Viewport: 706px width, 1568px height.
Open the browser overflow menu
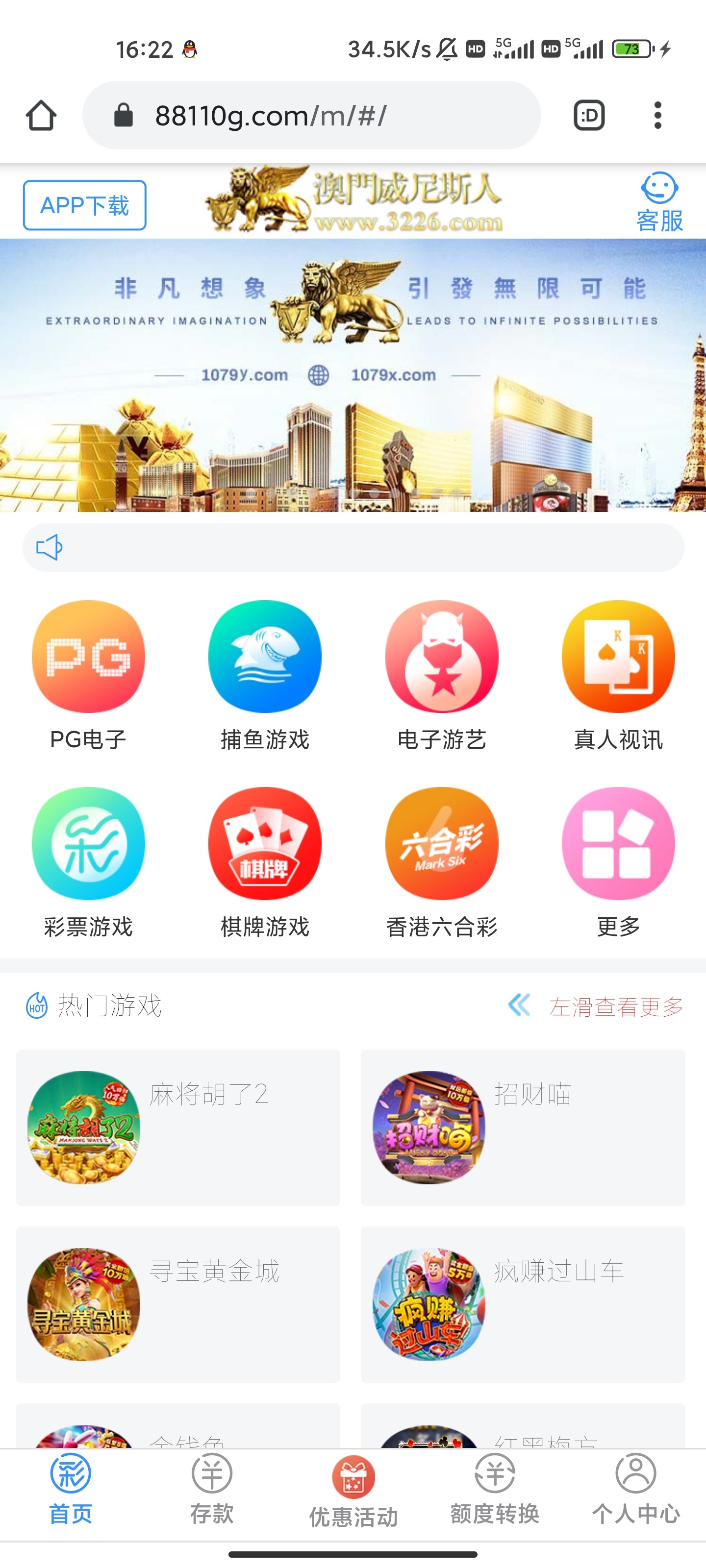tap(657, 115)
